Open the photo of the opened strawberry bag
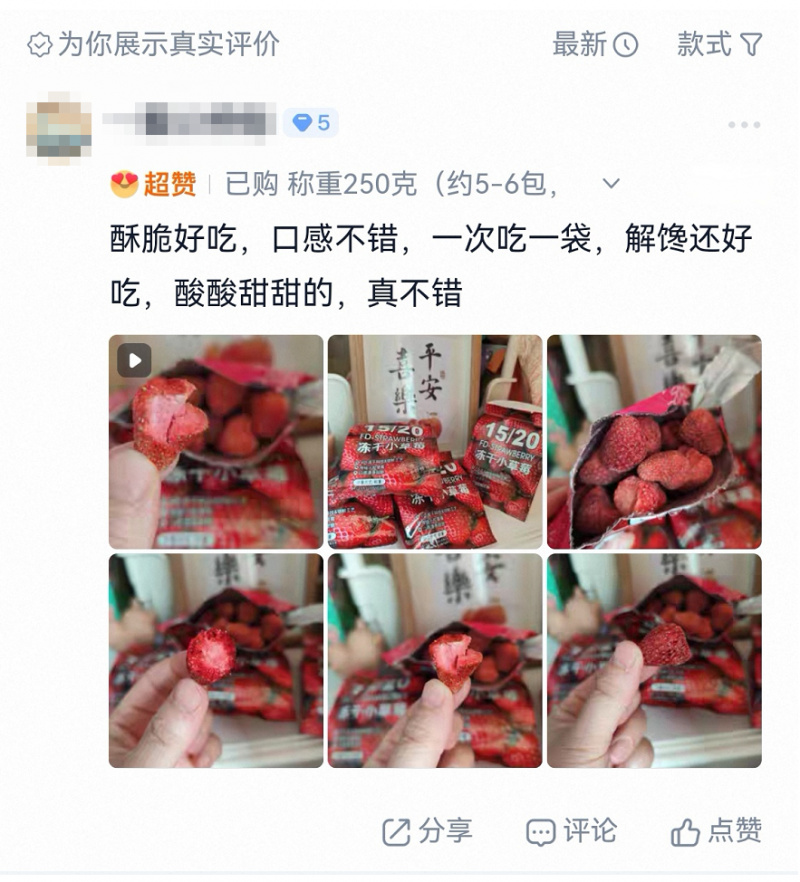The image size is (800, 882). 654,441
